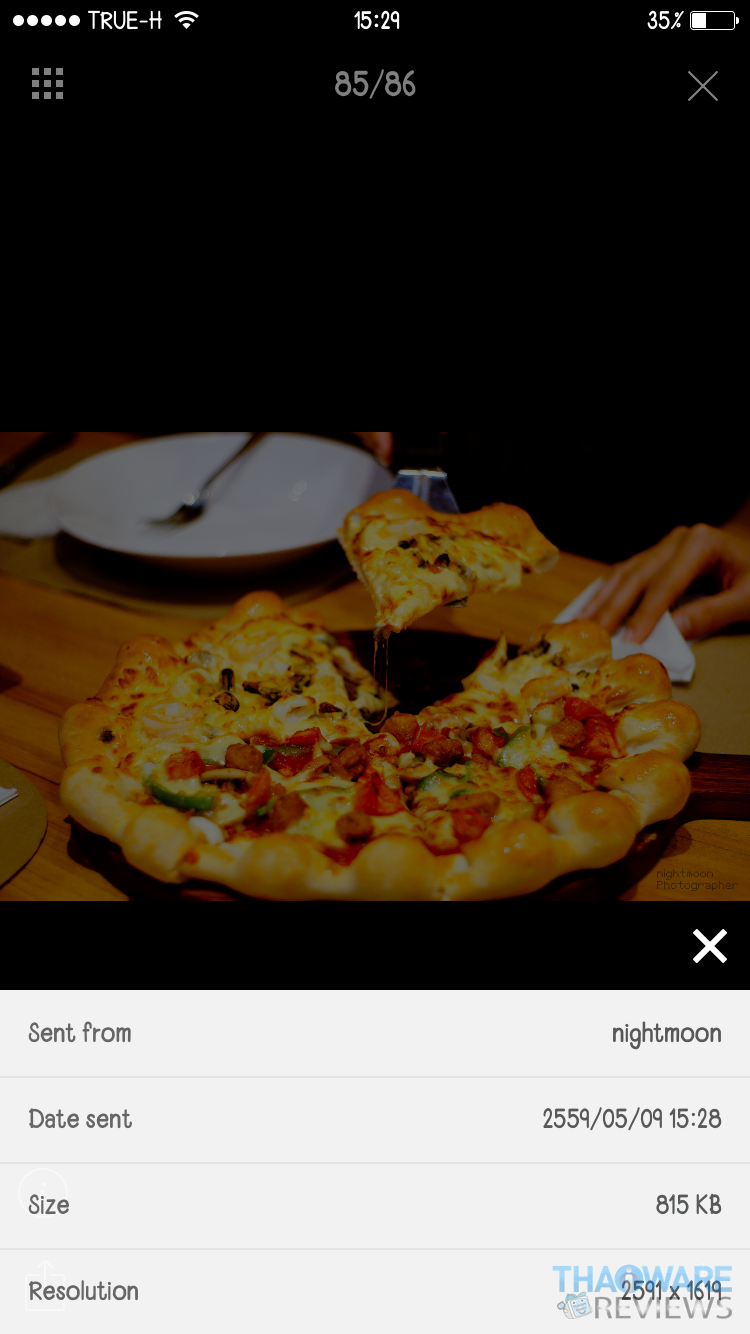Image resolution: width=750 pixels, height=1334 pixels.
Task: Open the photo grid view
Action: [x=48, y=84]
